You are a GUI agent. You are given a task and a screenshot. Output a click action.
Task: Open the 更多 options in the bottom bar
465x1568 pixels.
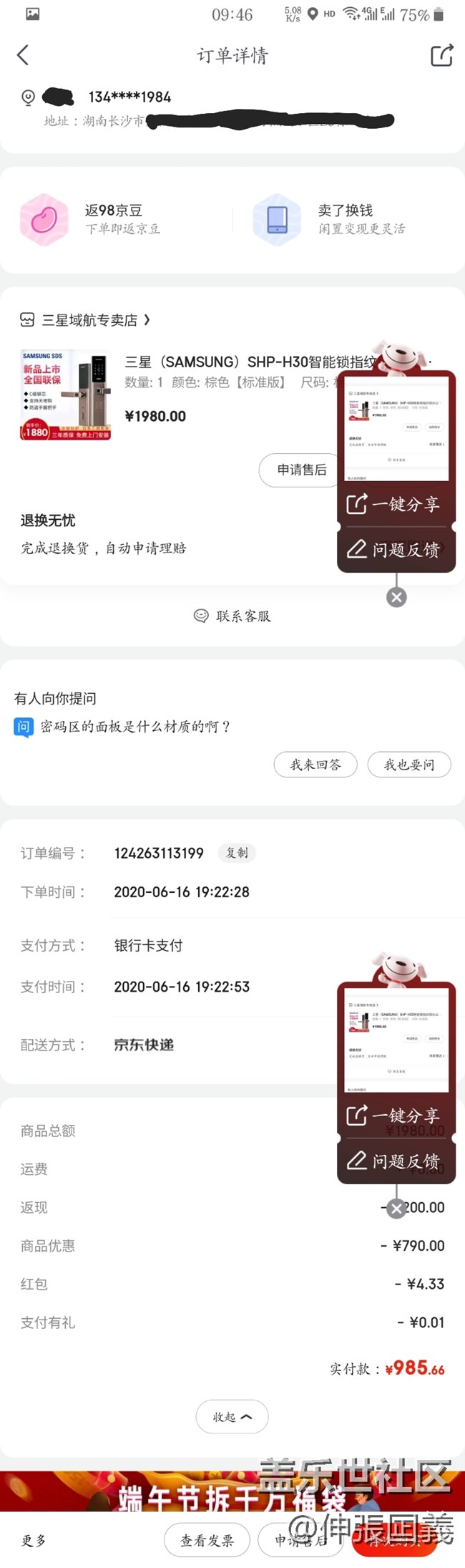[x=34, y=1540]
